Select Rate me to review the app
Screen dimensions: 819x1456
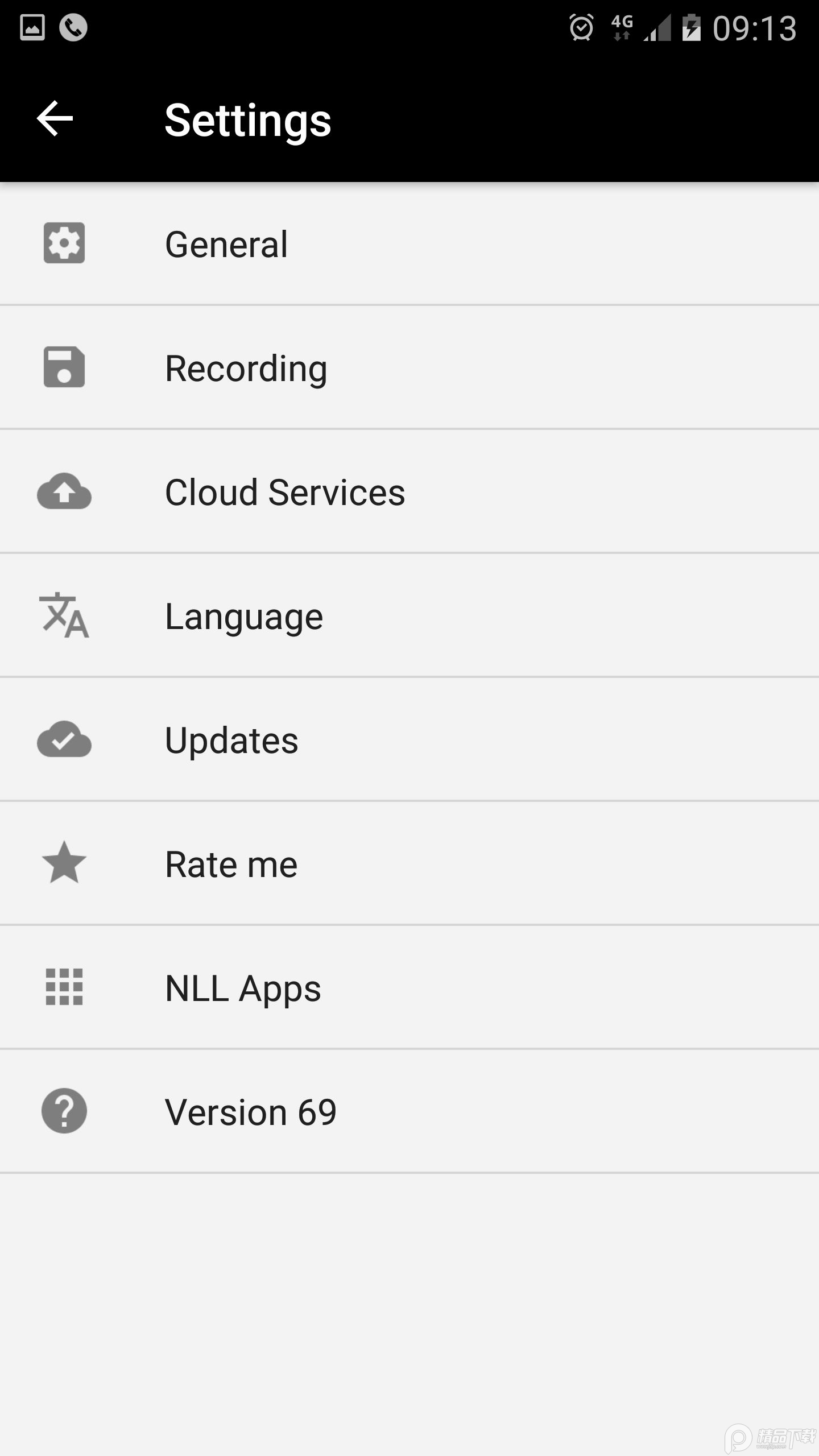click(341, 863)
